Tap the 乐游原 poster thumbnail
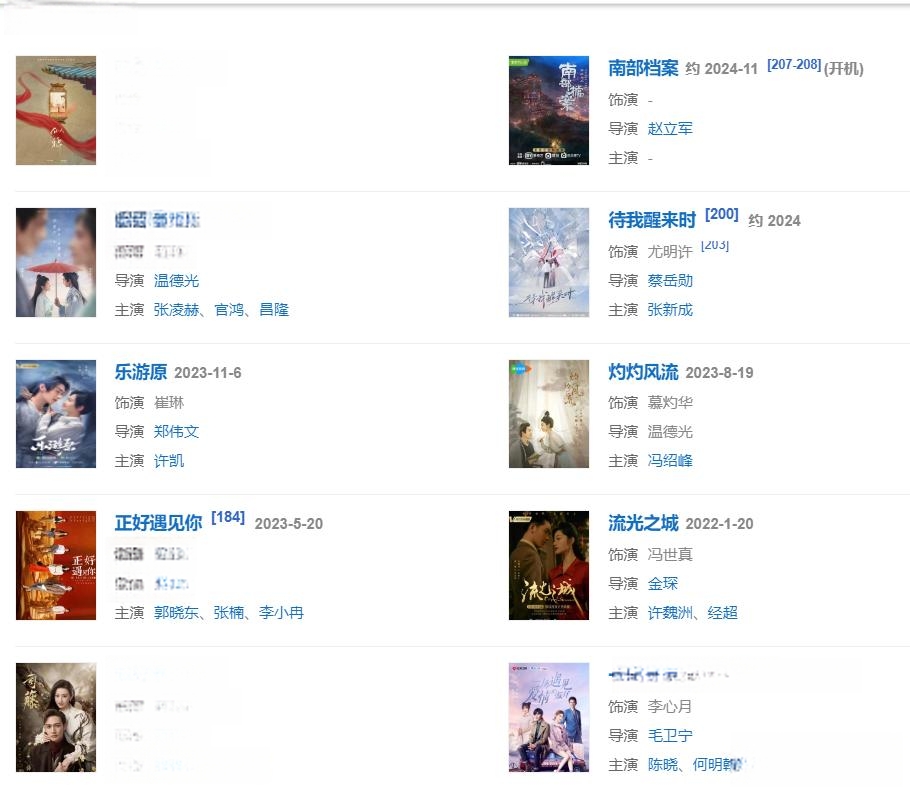The height and width of the screenshot is (791, 910). [56, 414]
